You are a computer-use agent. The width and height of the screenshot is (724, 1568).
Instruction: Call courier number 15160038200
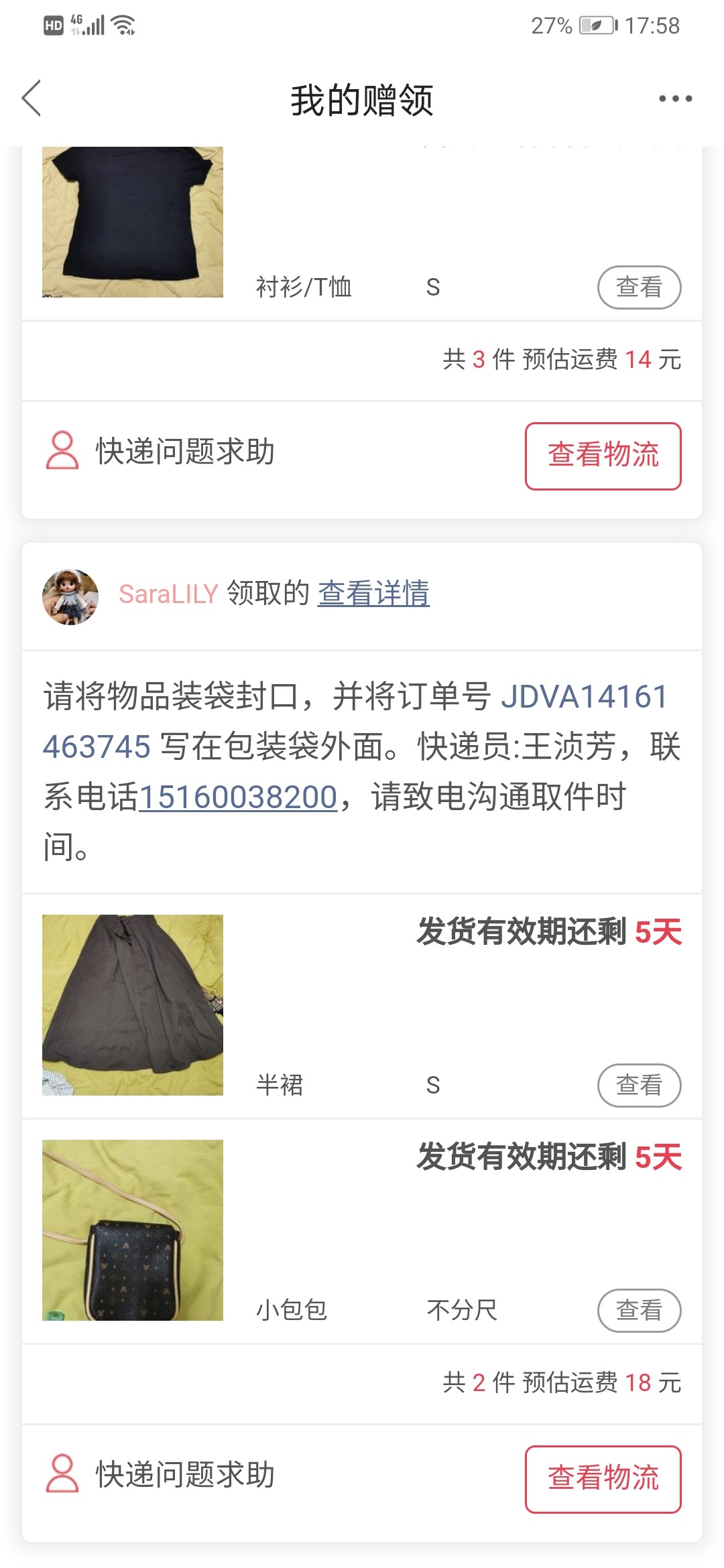(x=238, y=797)
